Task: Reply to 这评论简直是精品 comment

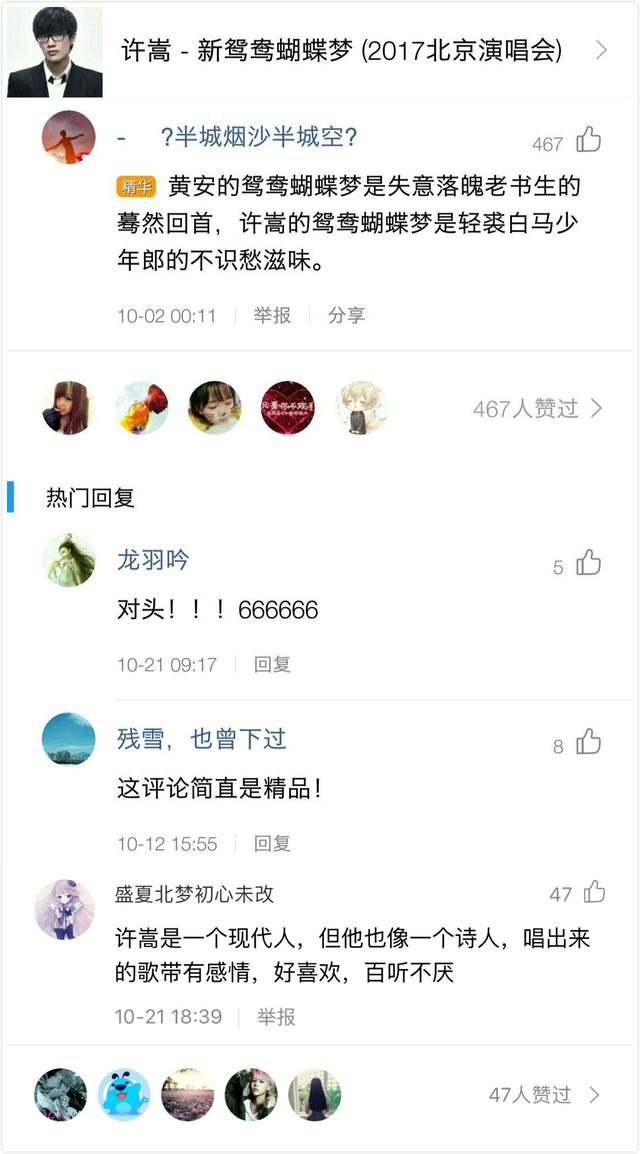Action: point(272,844)
